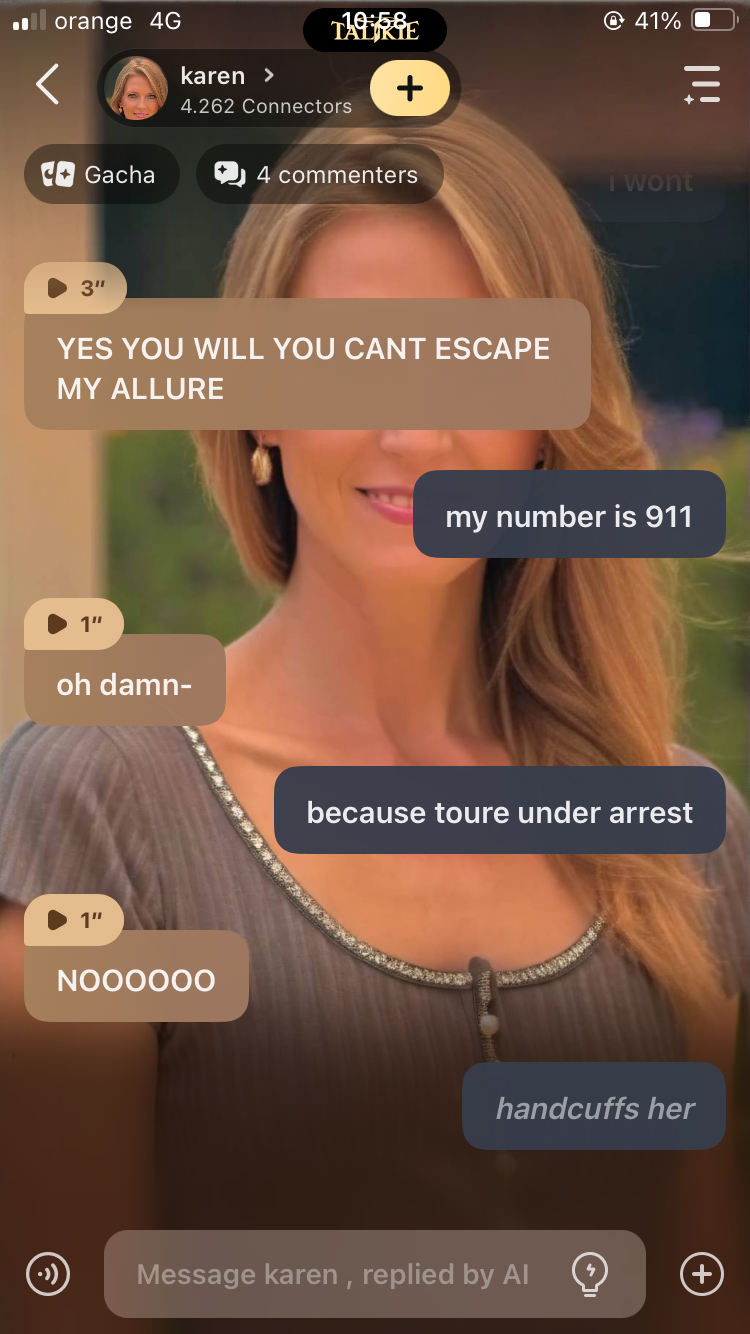Go back using the arrow

point(47,85)
